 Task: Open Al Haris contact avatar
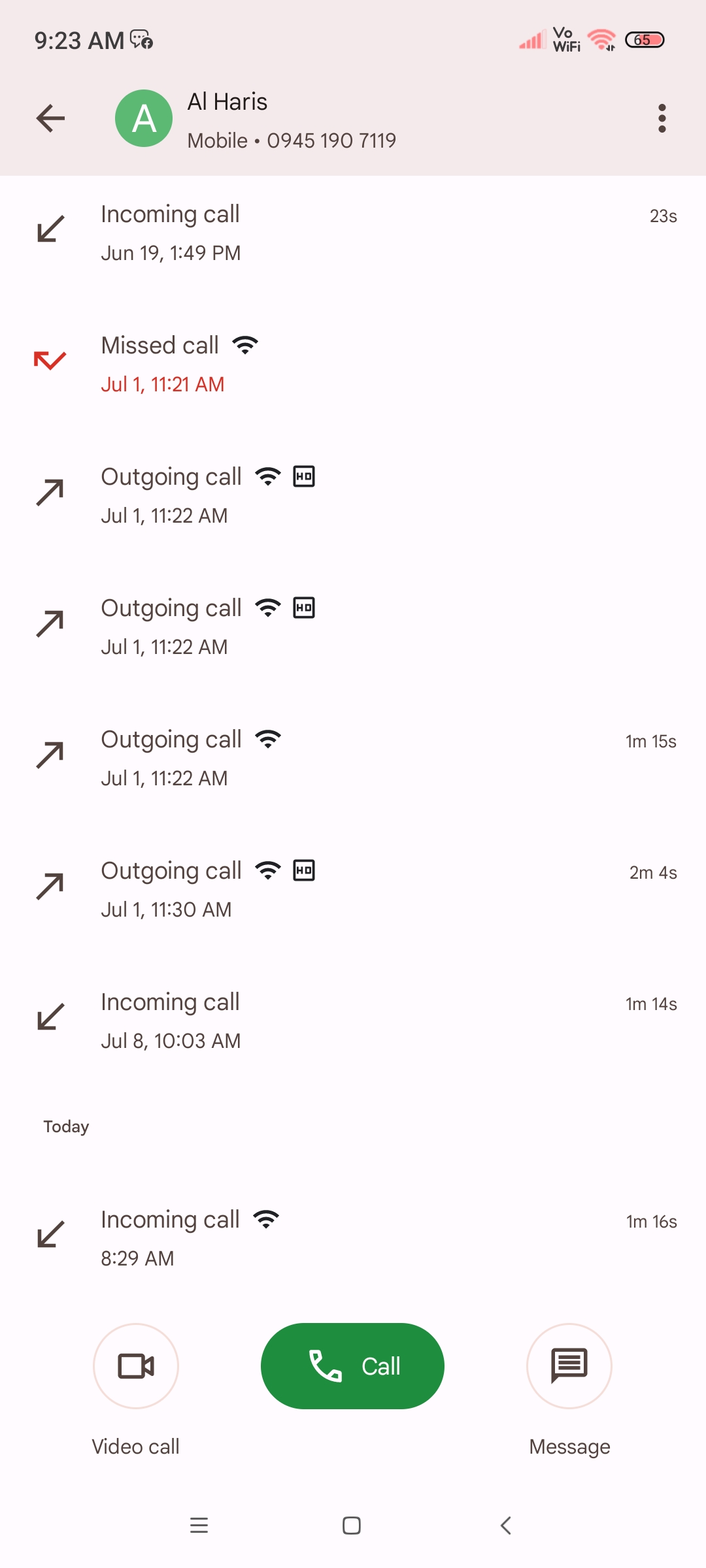point(144,118)
